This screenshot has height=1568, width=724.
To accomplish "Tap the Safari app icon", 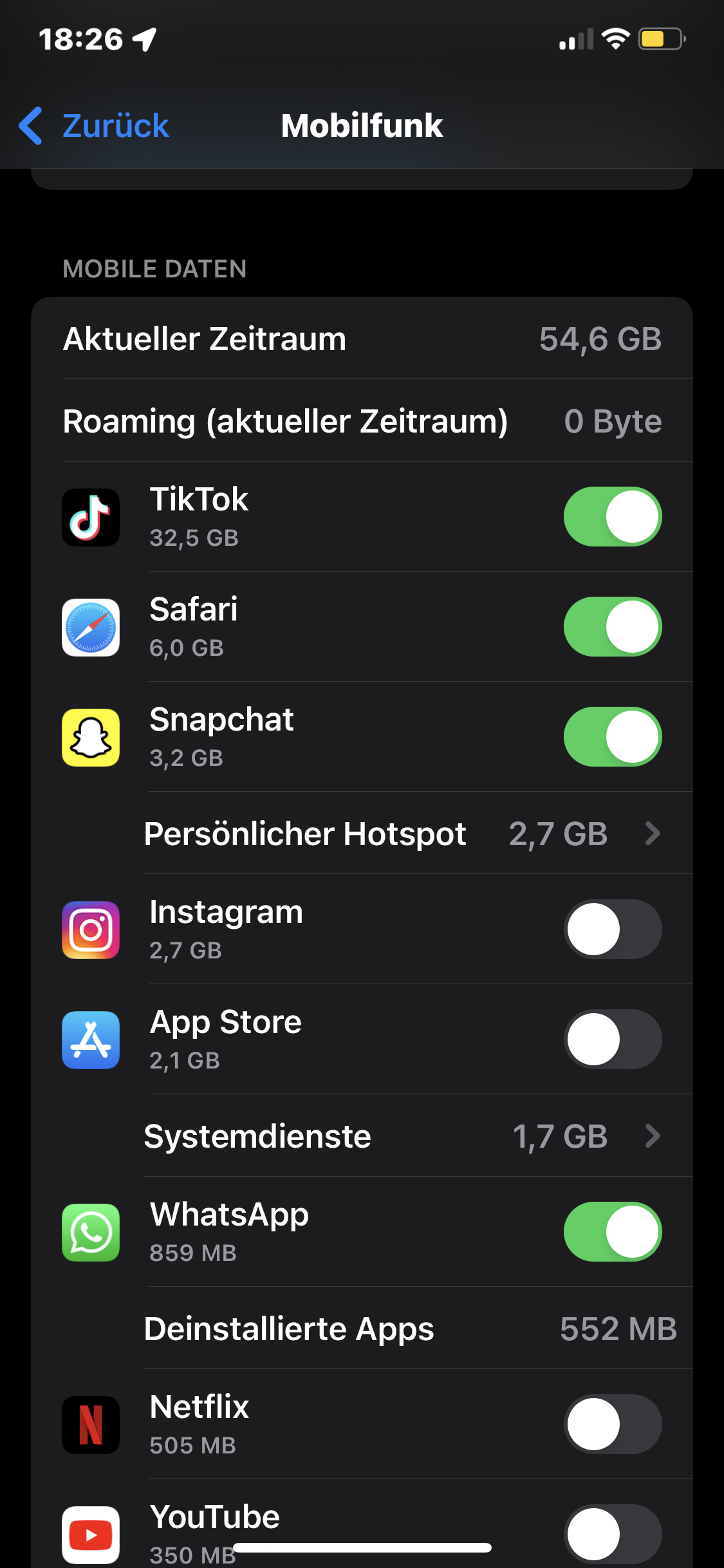I will [x=90, y=628].
